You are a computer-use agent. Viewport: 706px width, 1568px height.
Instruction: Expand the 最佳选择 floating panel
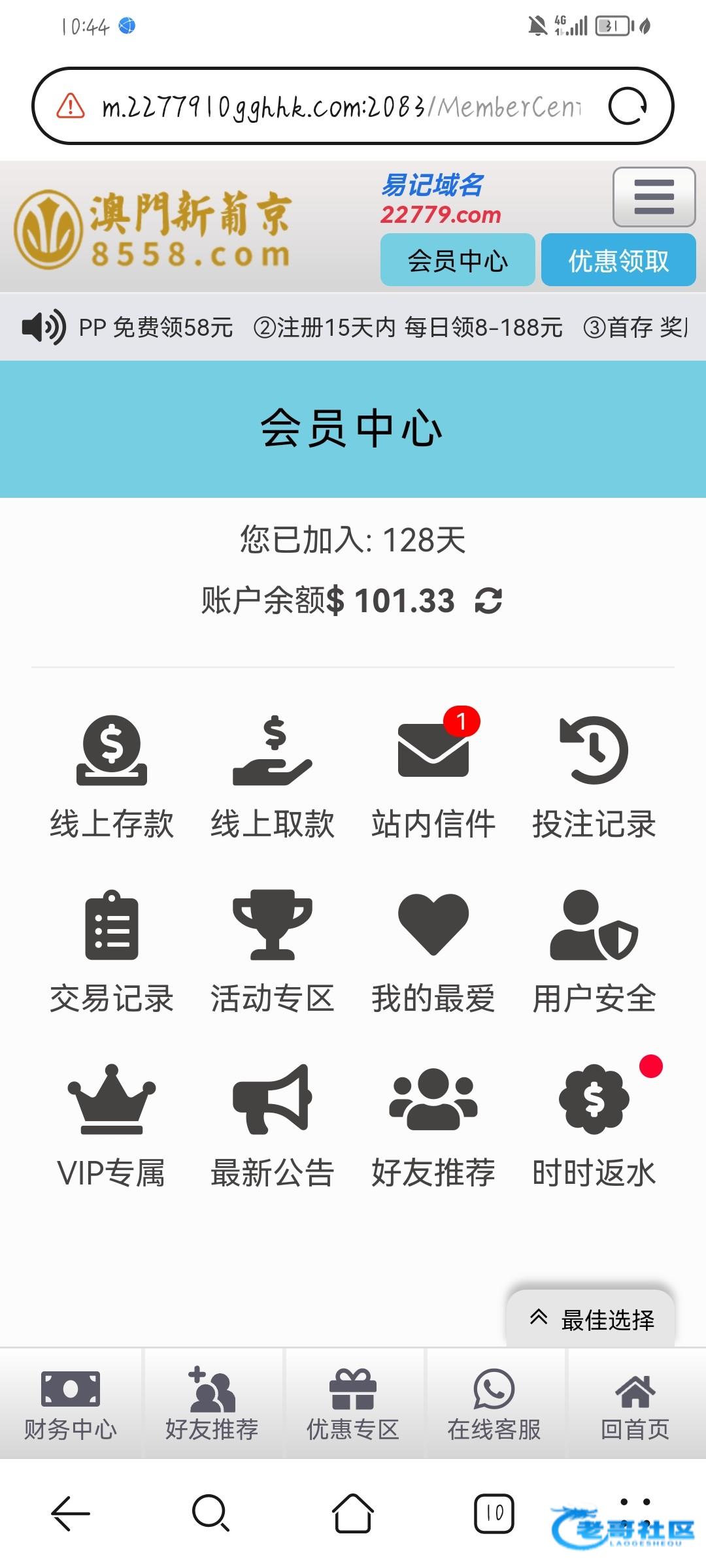click(591, 1319)
